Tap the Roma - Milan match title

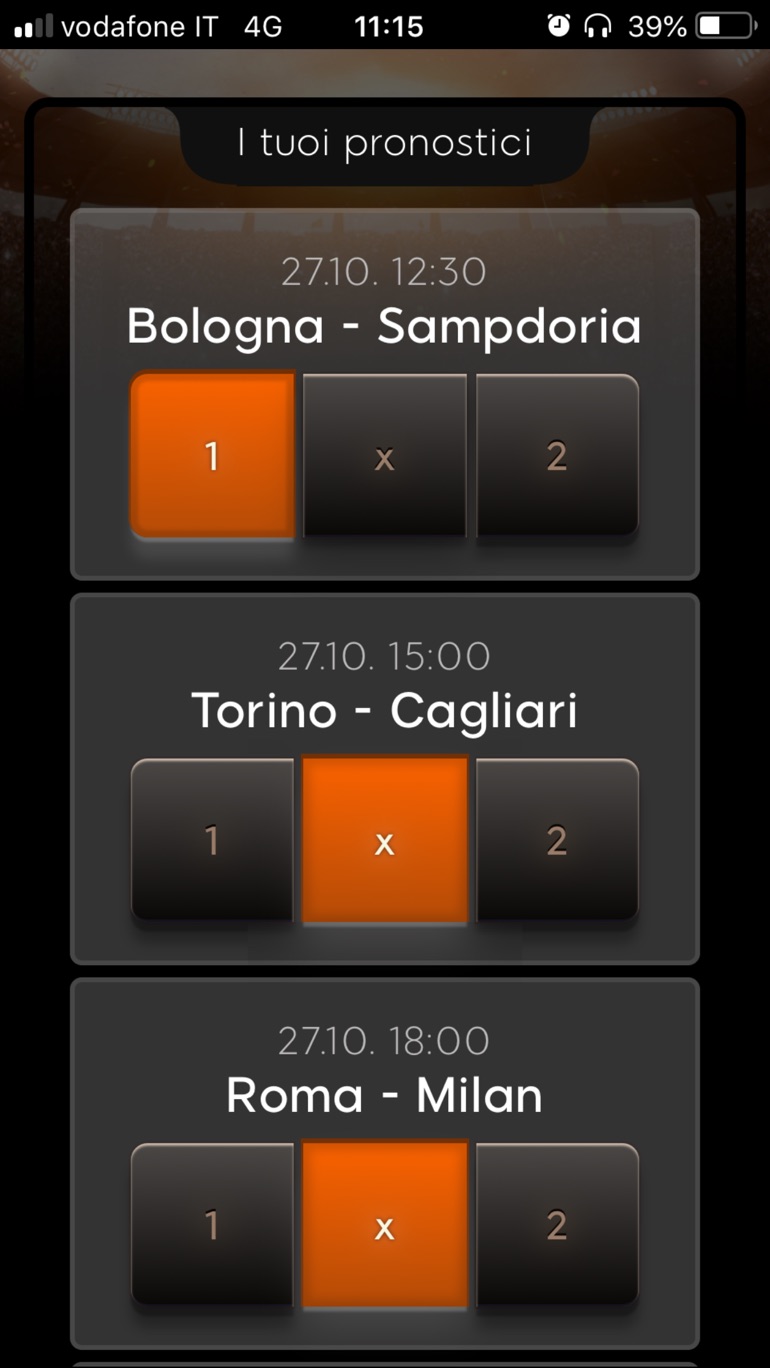click(385, 1095)
